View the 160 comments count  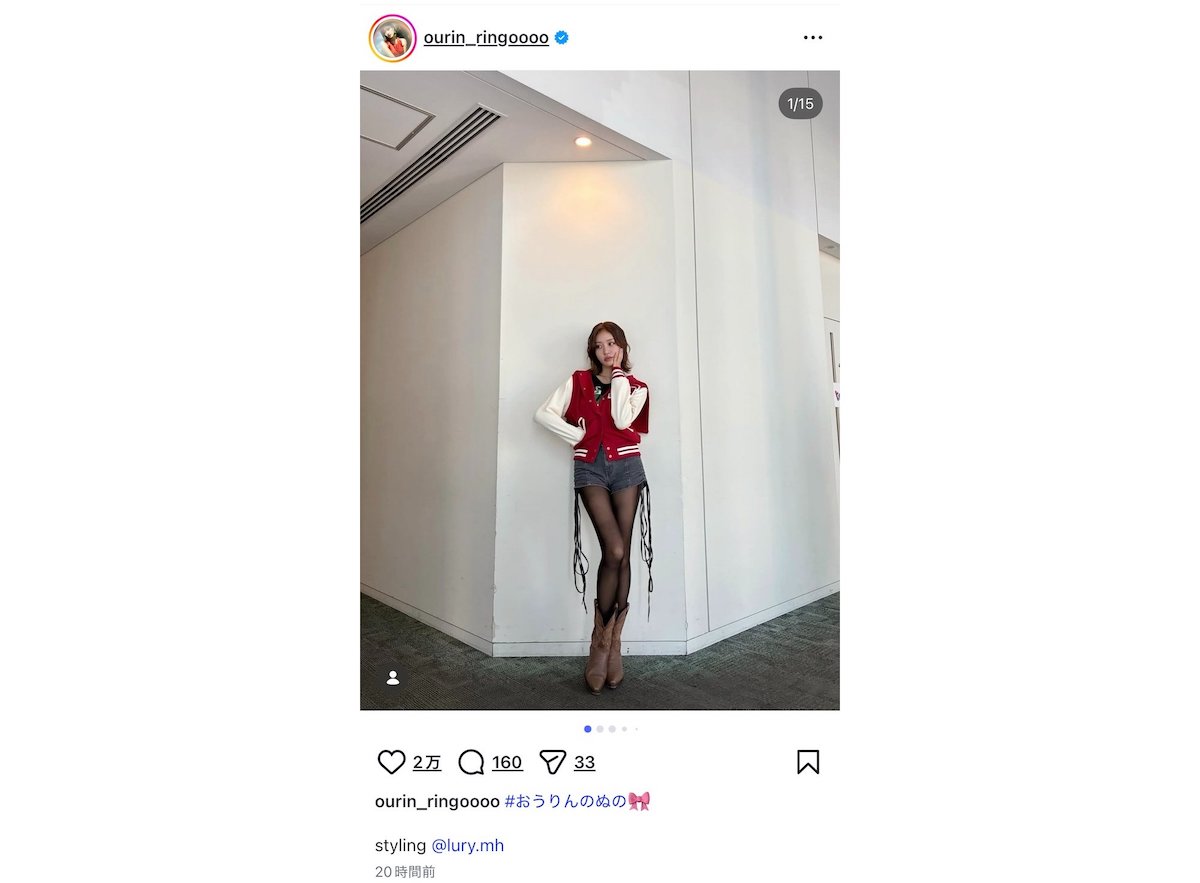[x=507, y=763]
